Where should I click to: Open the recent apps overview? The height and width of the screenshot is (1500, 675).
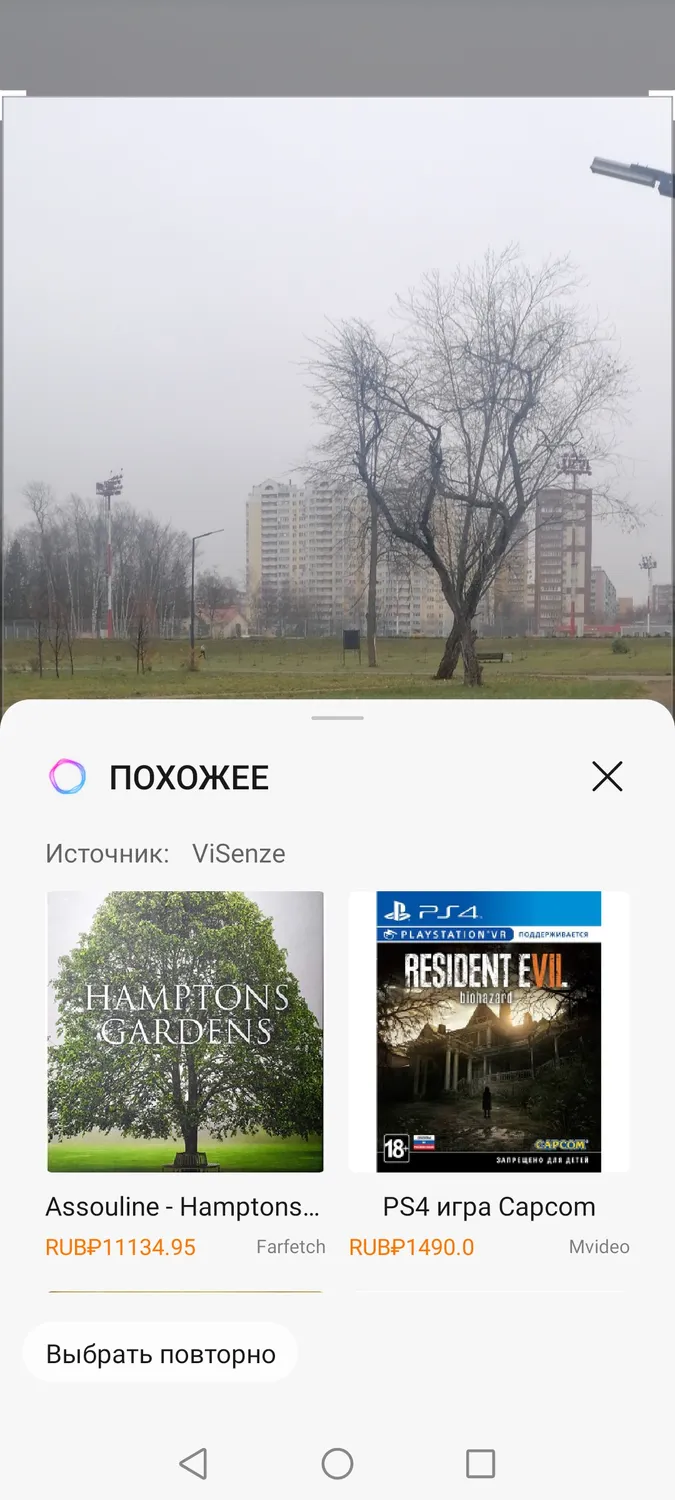(480, 1464)
